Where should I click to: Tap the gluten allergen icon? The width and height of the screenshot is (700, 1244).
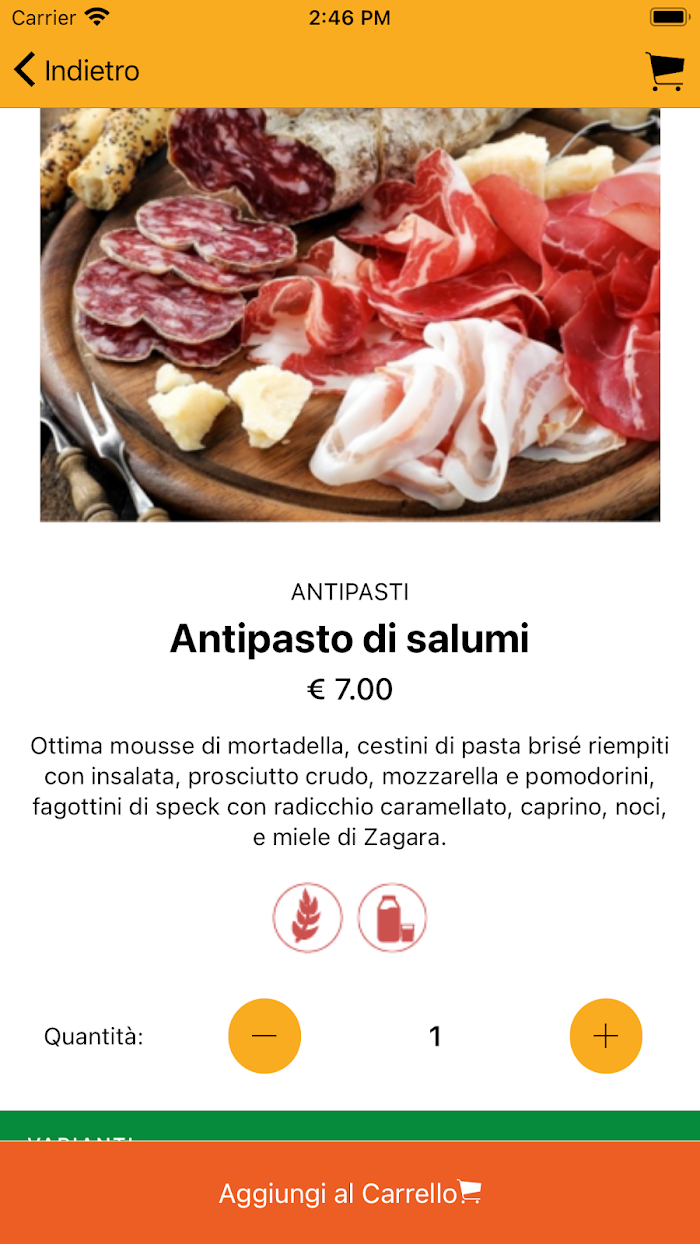point(308,917)
